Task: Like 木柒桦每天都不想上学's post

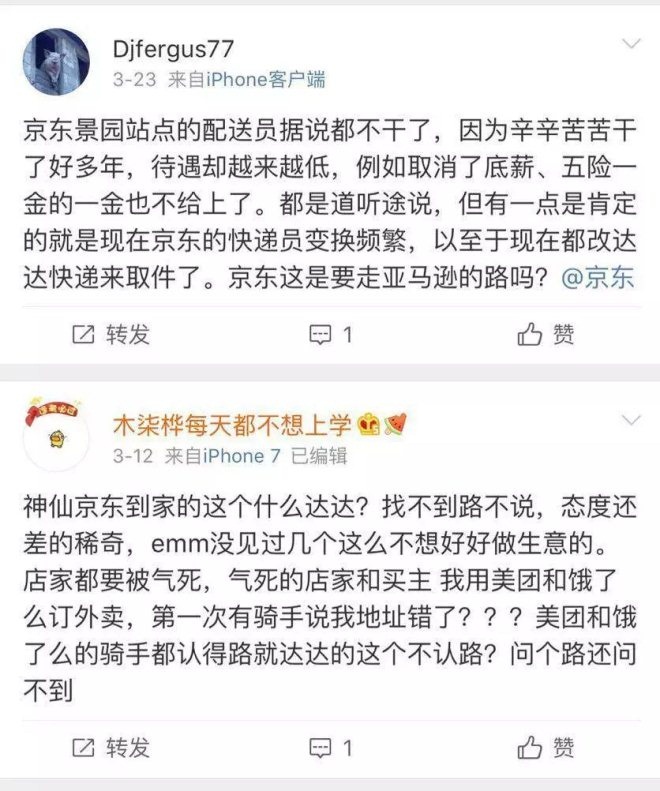Action: coord(546,746)
